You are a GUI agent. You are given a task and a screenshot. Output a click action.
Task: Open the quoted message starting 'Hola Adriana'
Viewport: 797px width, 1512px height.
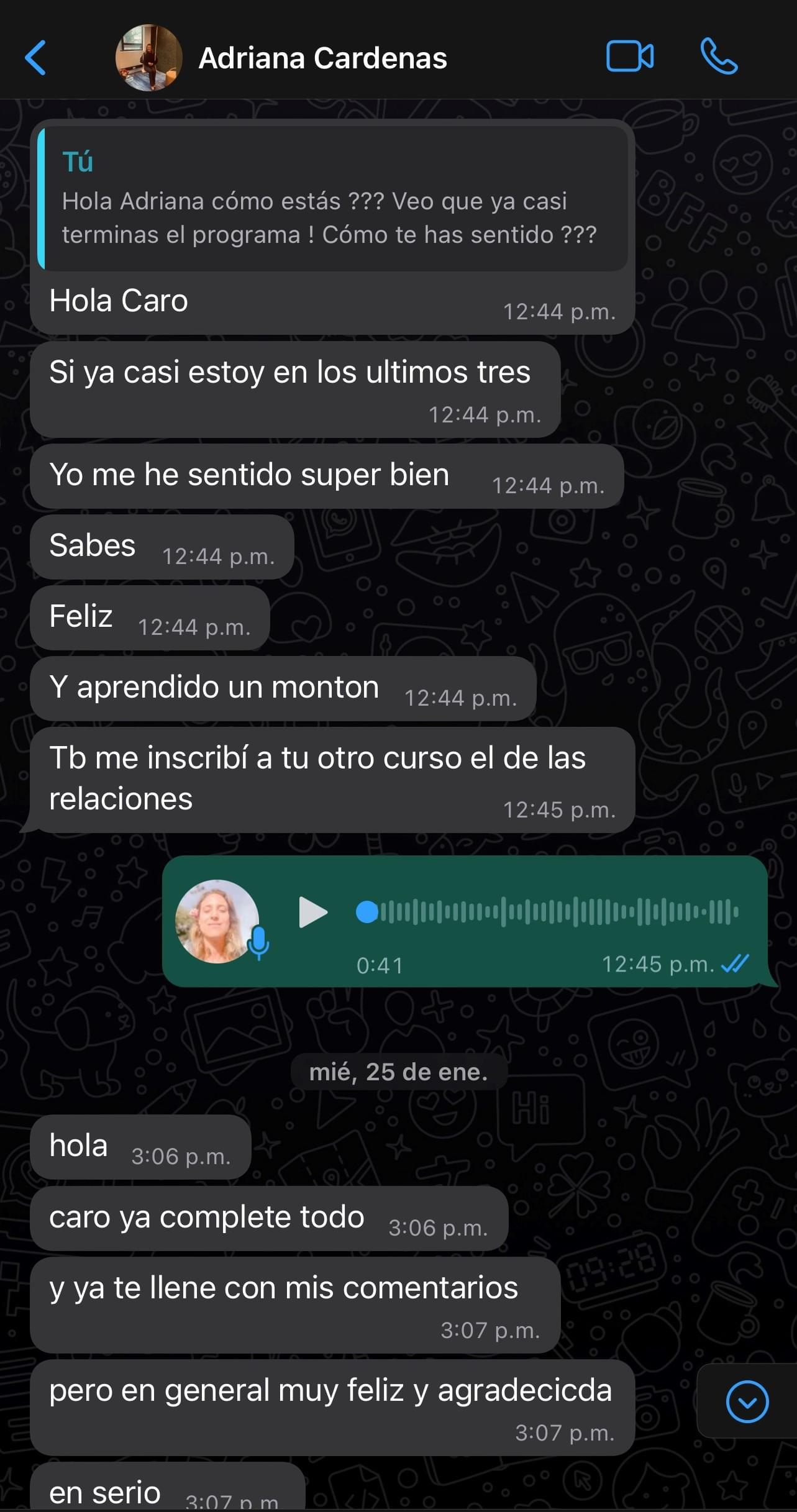coord(332,199)
